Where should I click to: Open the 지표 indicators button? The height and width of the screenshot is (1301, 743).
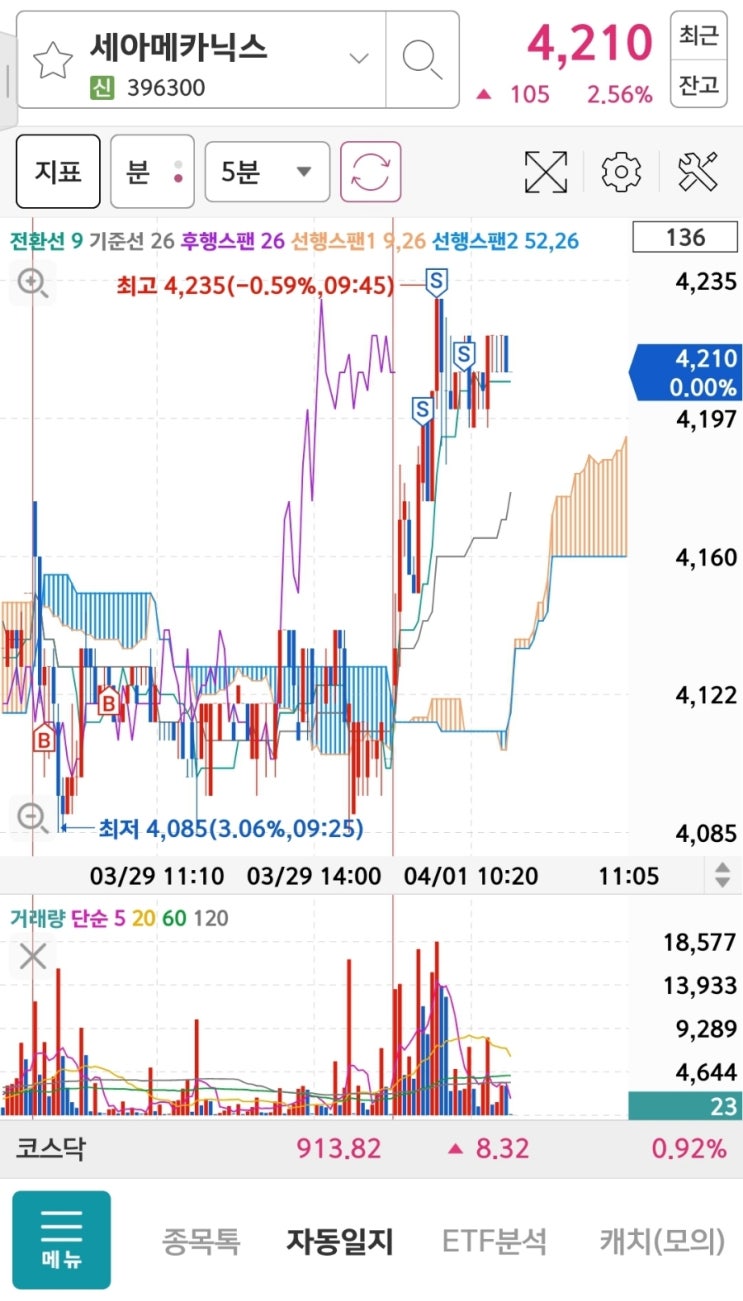(58, 172)
